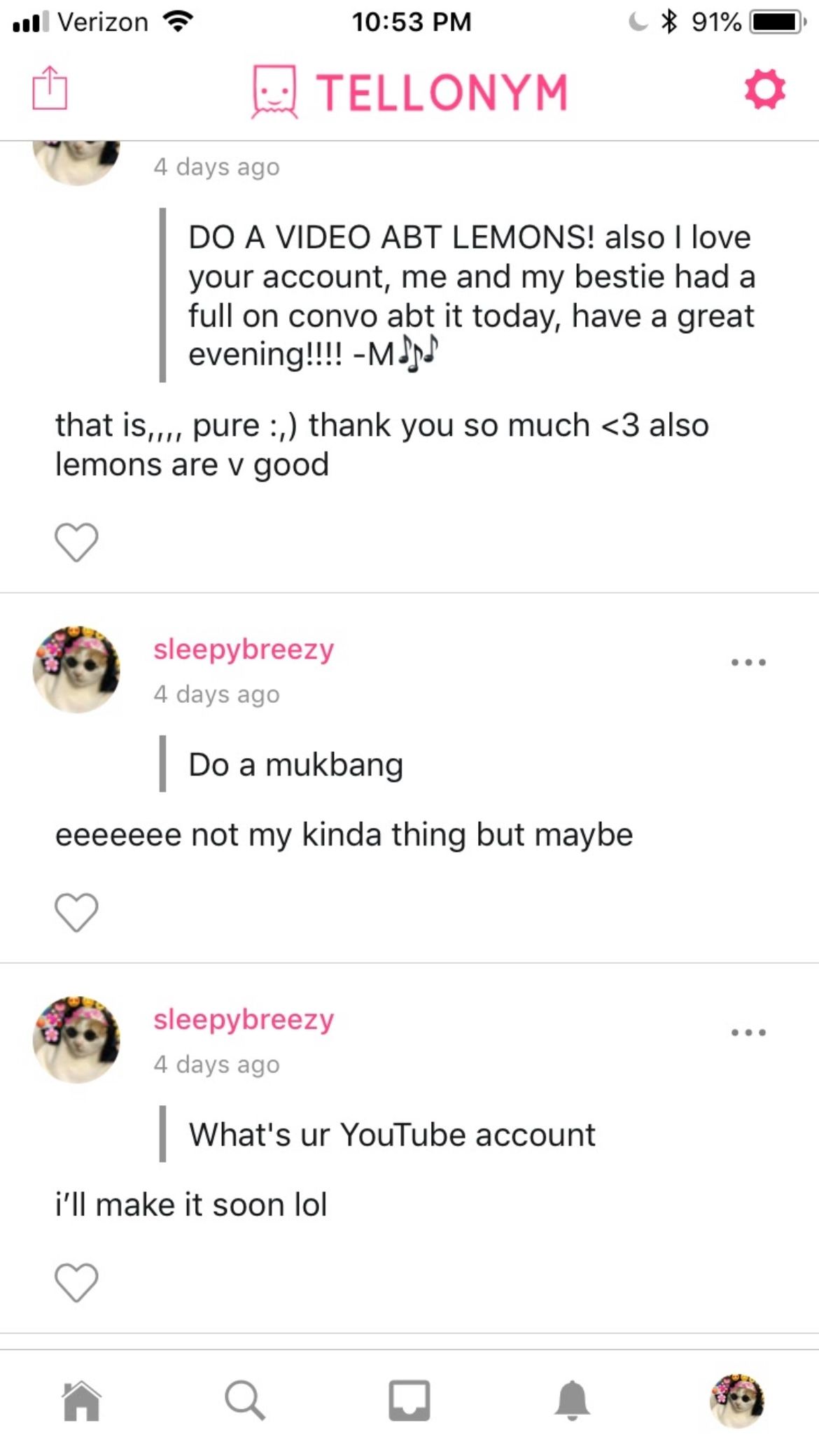
Task: Tap the share icon in the top bar
Action: (50, 88)
